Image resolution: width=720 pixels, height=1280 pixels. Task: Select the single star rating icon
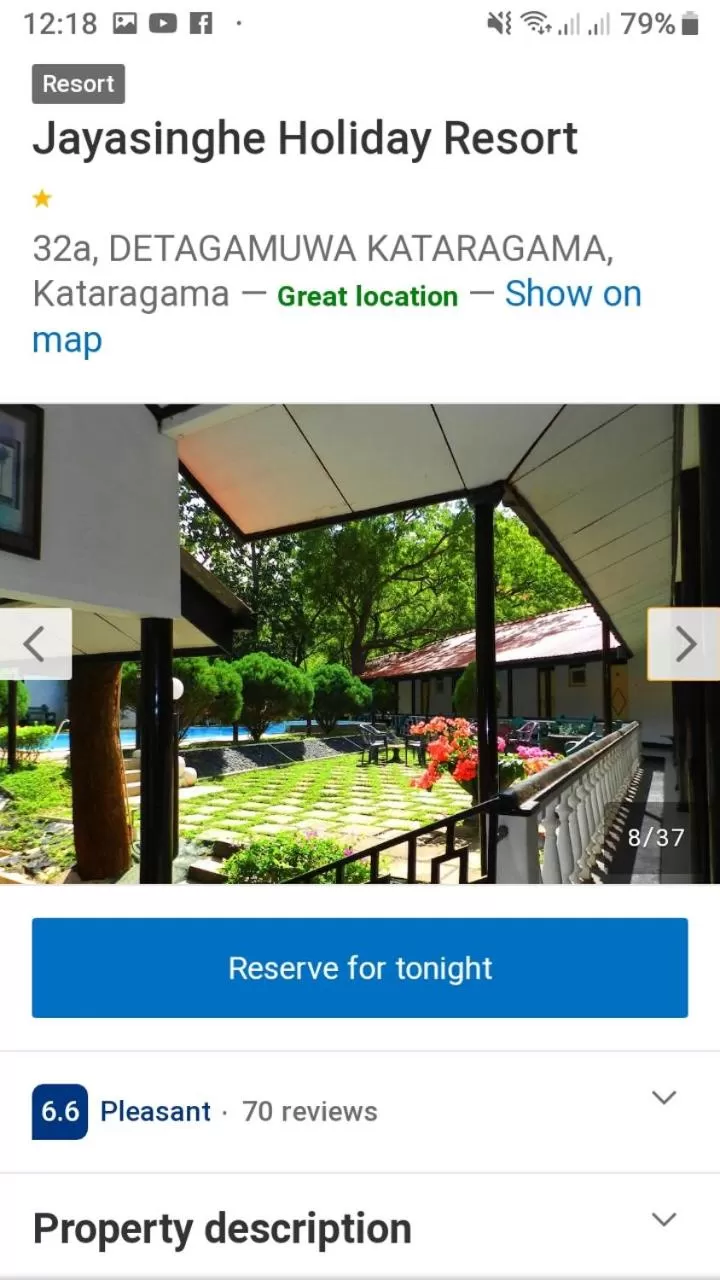[x=42, y=198]
